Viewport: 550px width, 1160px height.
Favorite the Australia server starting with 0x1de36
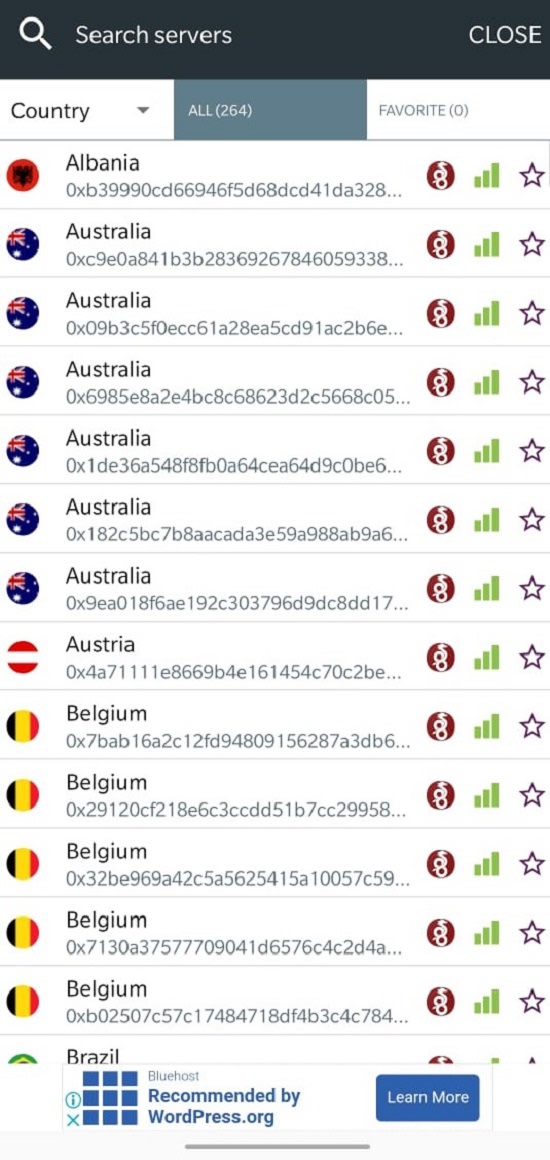(x=531, y=451)
